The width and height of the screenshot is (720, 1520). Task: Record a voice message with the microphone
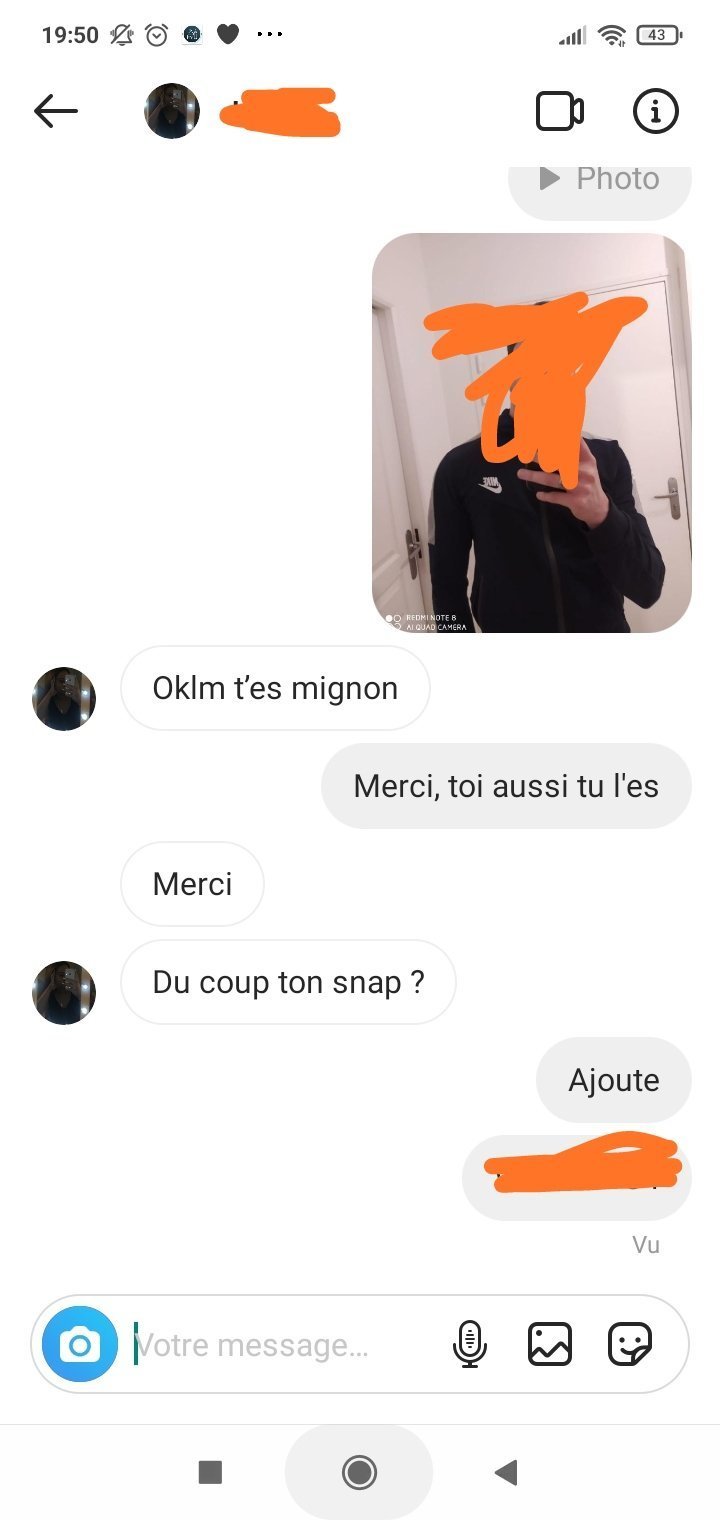469,1344
